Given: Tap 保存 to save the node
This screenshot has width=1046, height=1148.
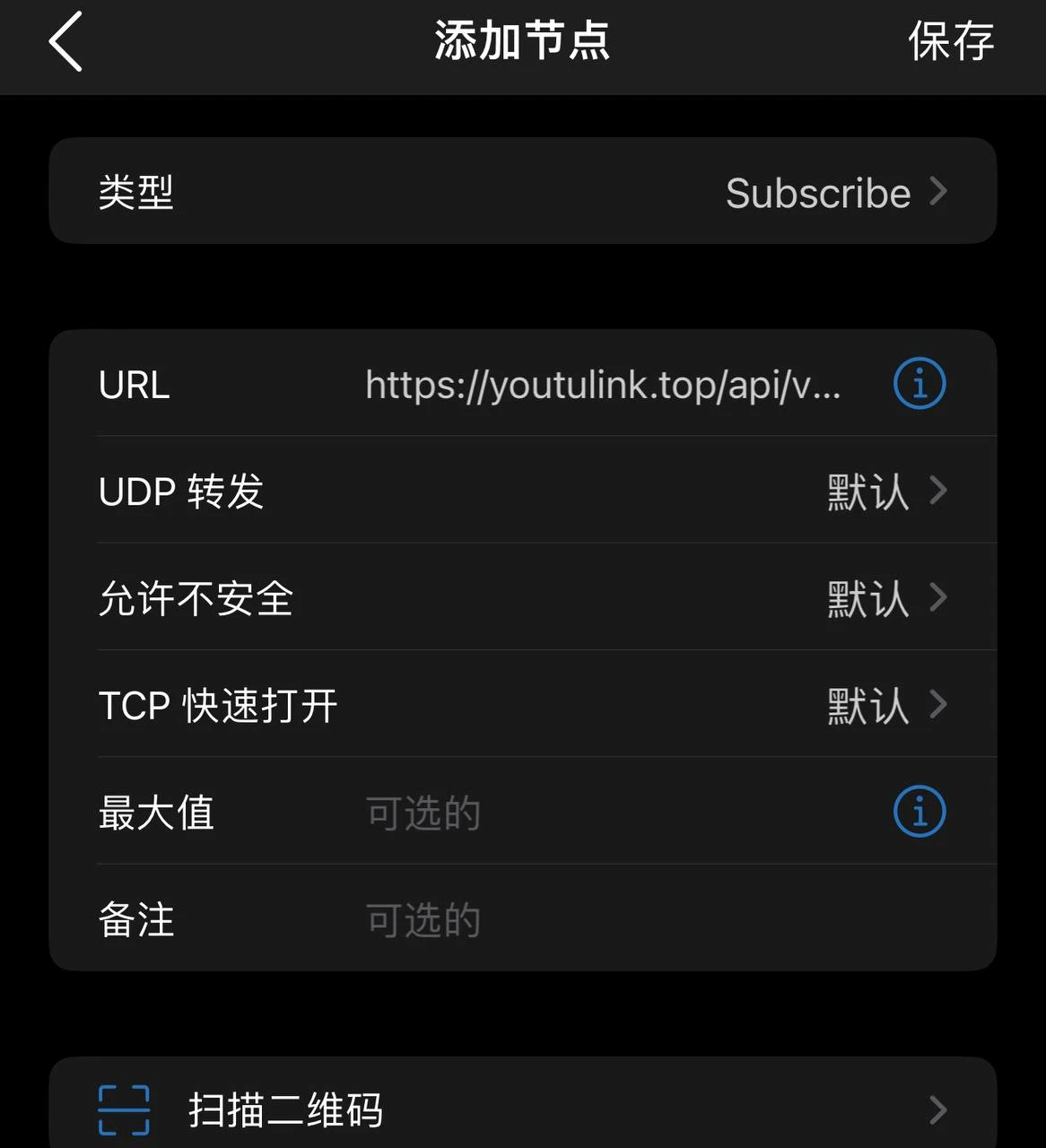Looking at the screenshot, I should pos(950,41).
